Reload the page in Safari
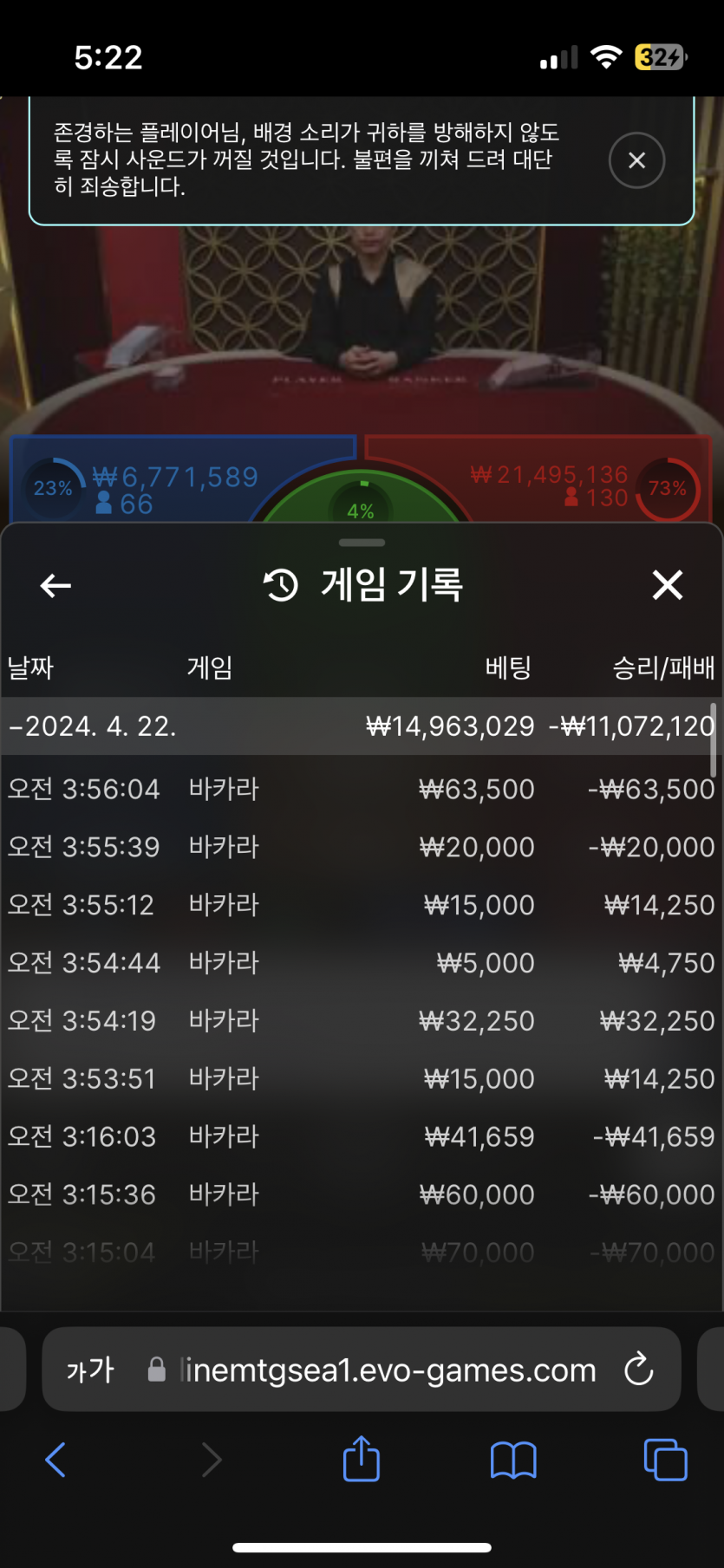 pos(639,1370)
